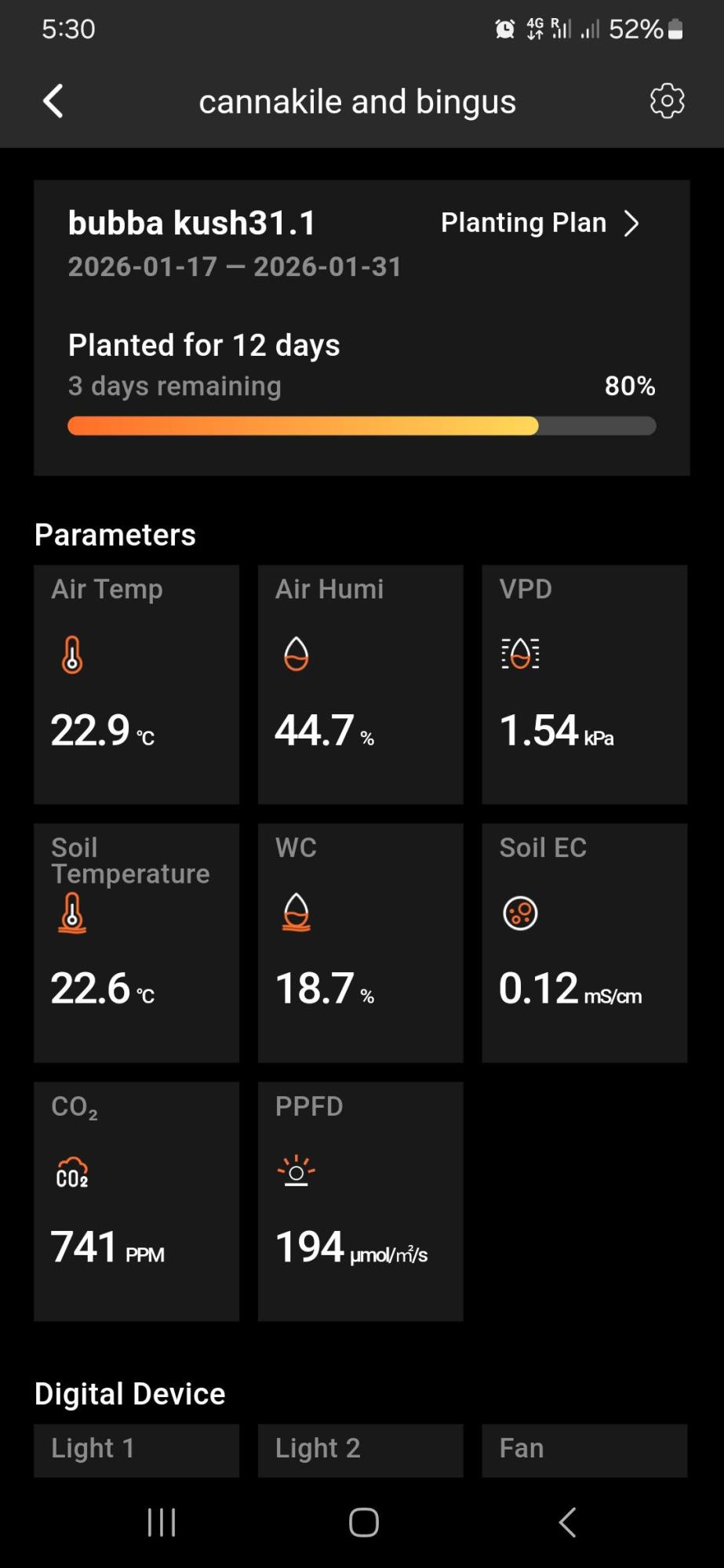
Task: Select the Light 2 device card
Action: (360, 1450)
